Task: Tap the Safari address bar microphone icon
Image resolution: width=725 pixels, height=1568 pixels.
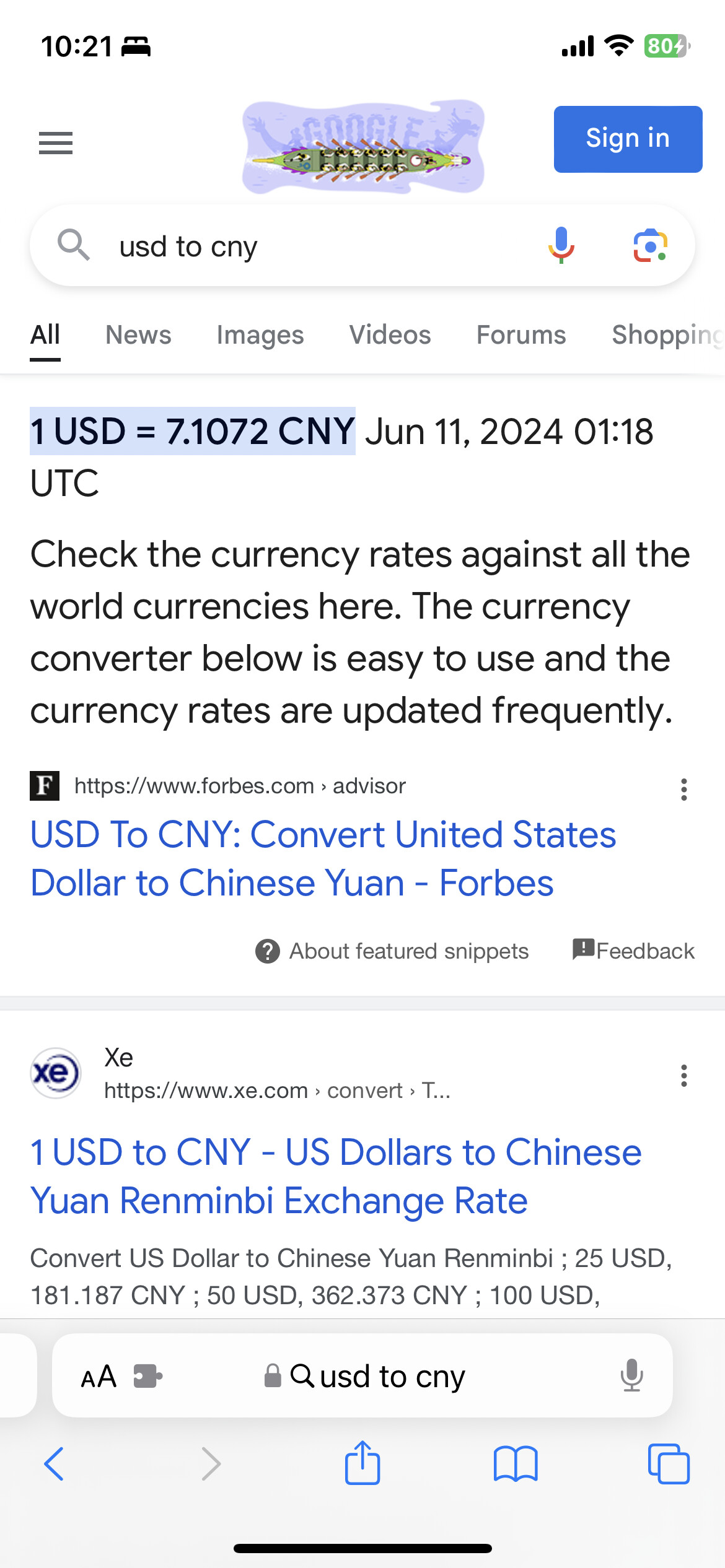Action: [633, 1376]
